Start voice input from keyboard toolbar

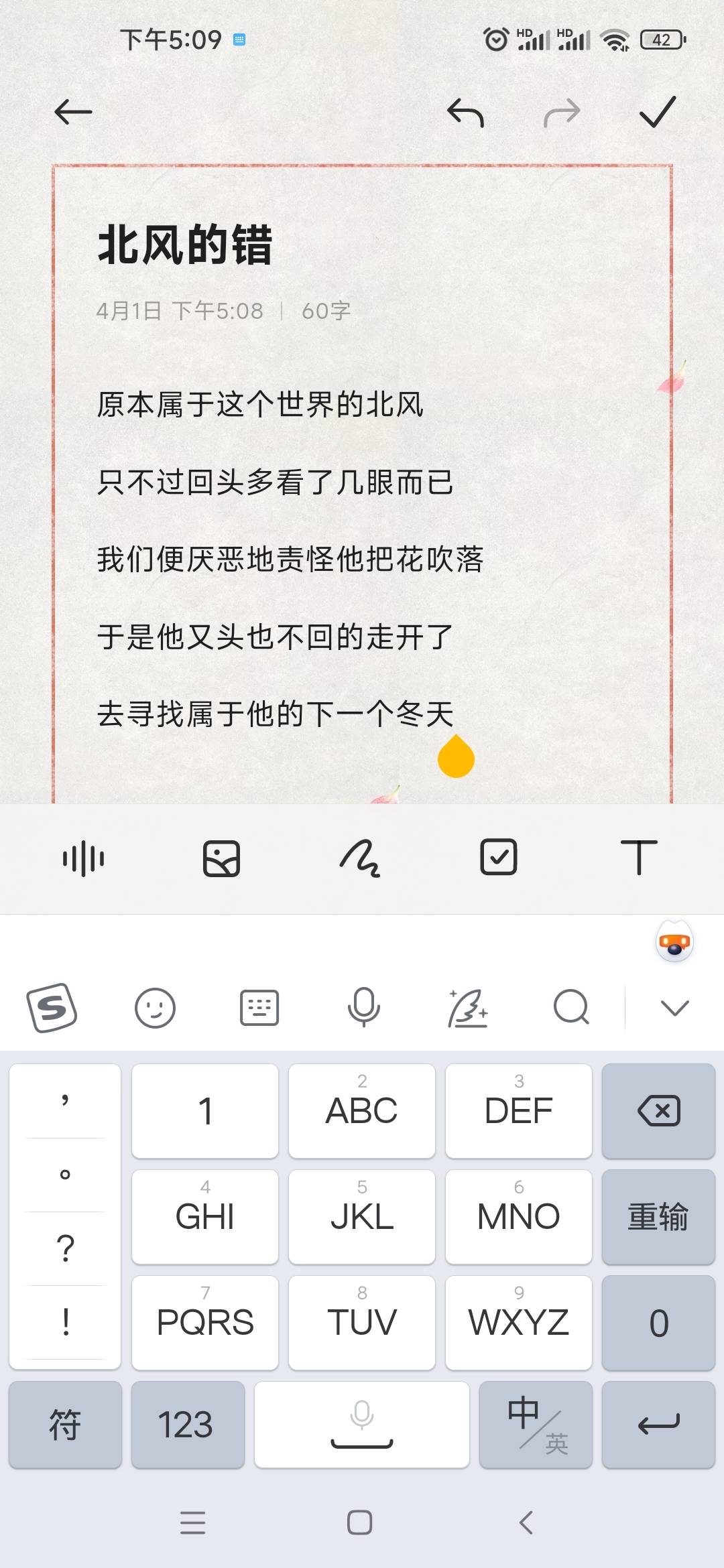click(363, 1008)
